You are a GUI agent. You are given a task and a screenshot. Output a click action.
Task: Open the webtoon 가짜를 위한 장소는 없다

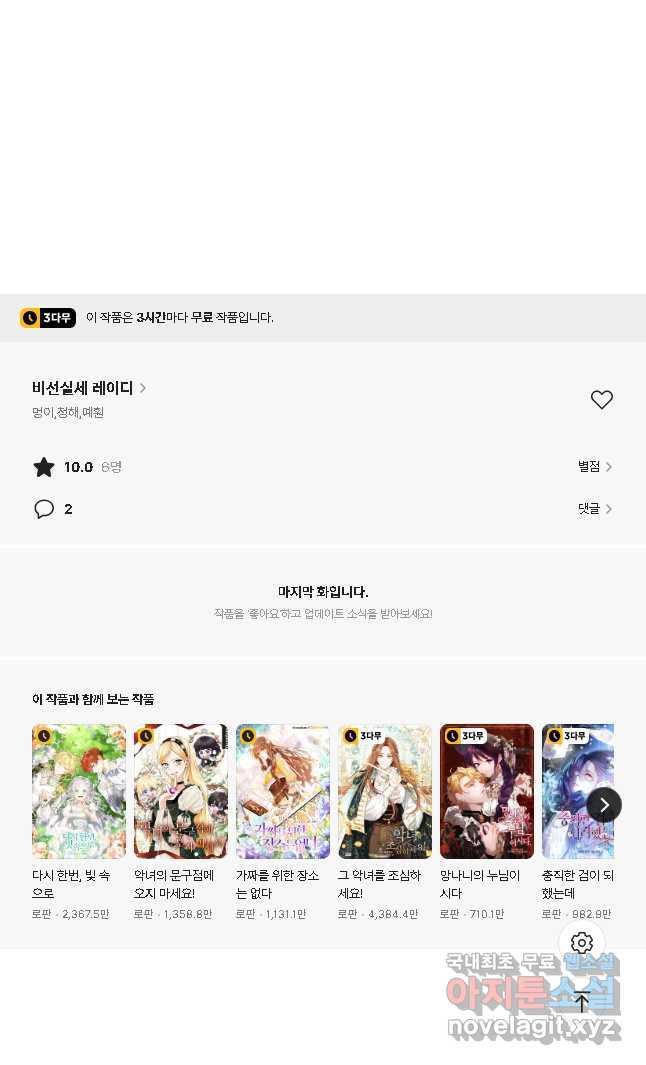coord(283,792)
